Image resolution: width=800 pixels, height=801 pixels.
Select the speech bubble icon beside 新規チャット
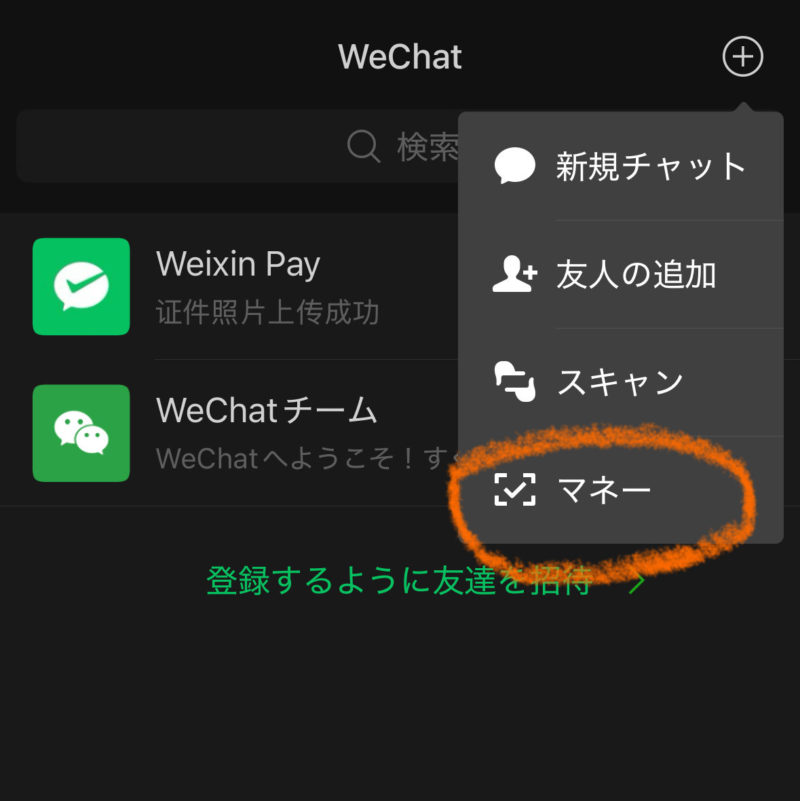[517, 165]
